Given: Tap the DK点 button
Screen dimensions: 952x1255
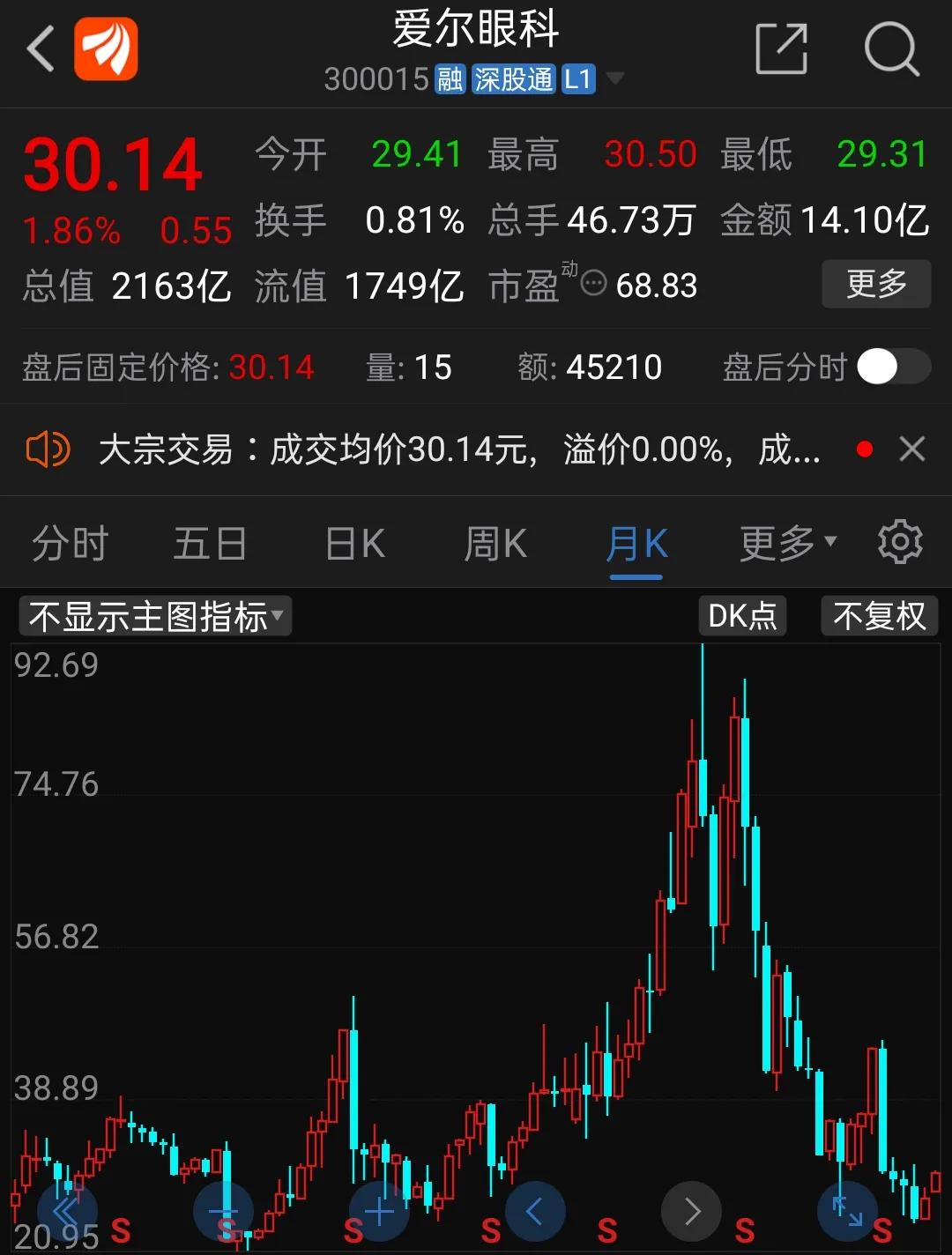Looking at the screenshot, I should click(x=742, y=616).
